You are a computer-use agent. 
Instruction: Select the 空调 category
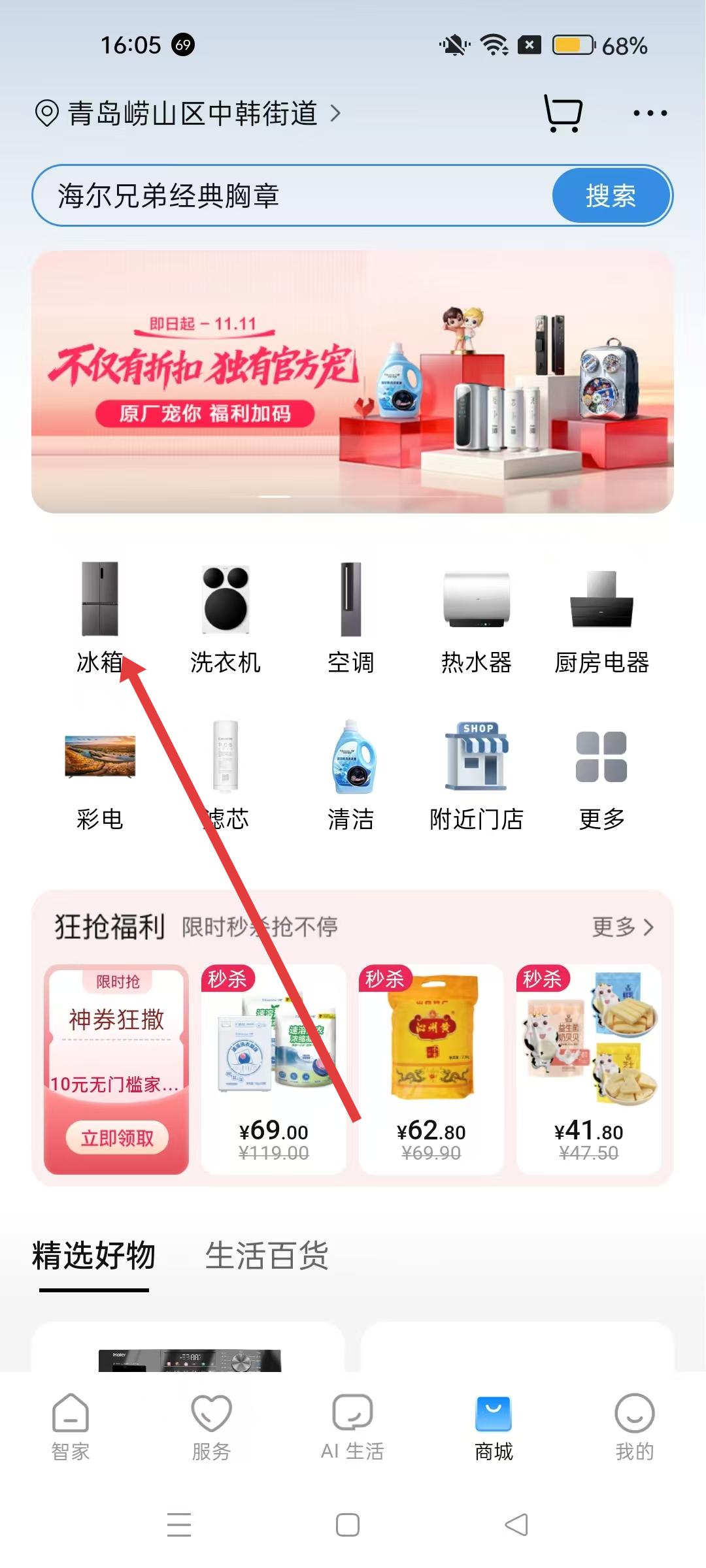pos(351,616)
